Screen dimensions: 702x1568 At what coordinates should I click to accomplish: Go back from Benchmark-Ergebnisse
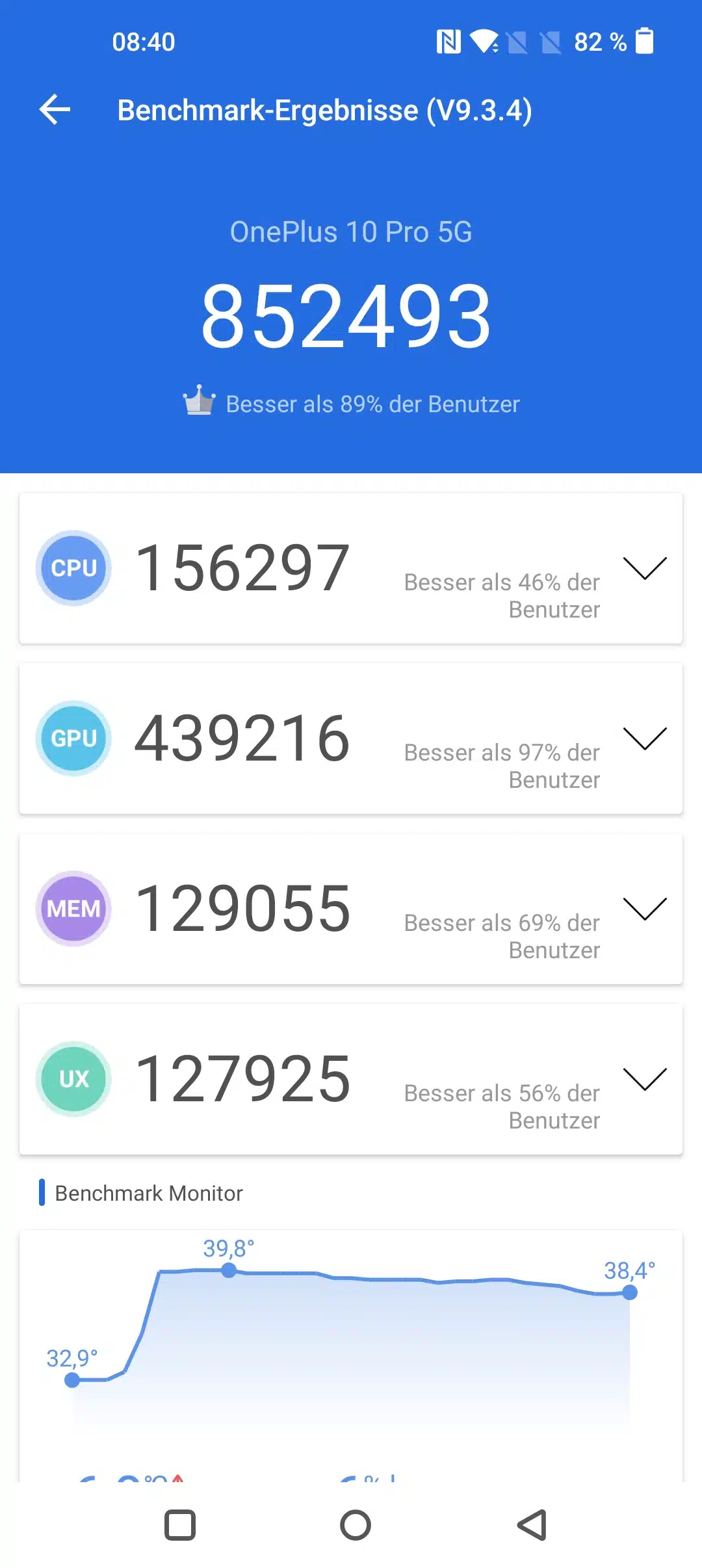point(55,109)
